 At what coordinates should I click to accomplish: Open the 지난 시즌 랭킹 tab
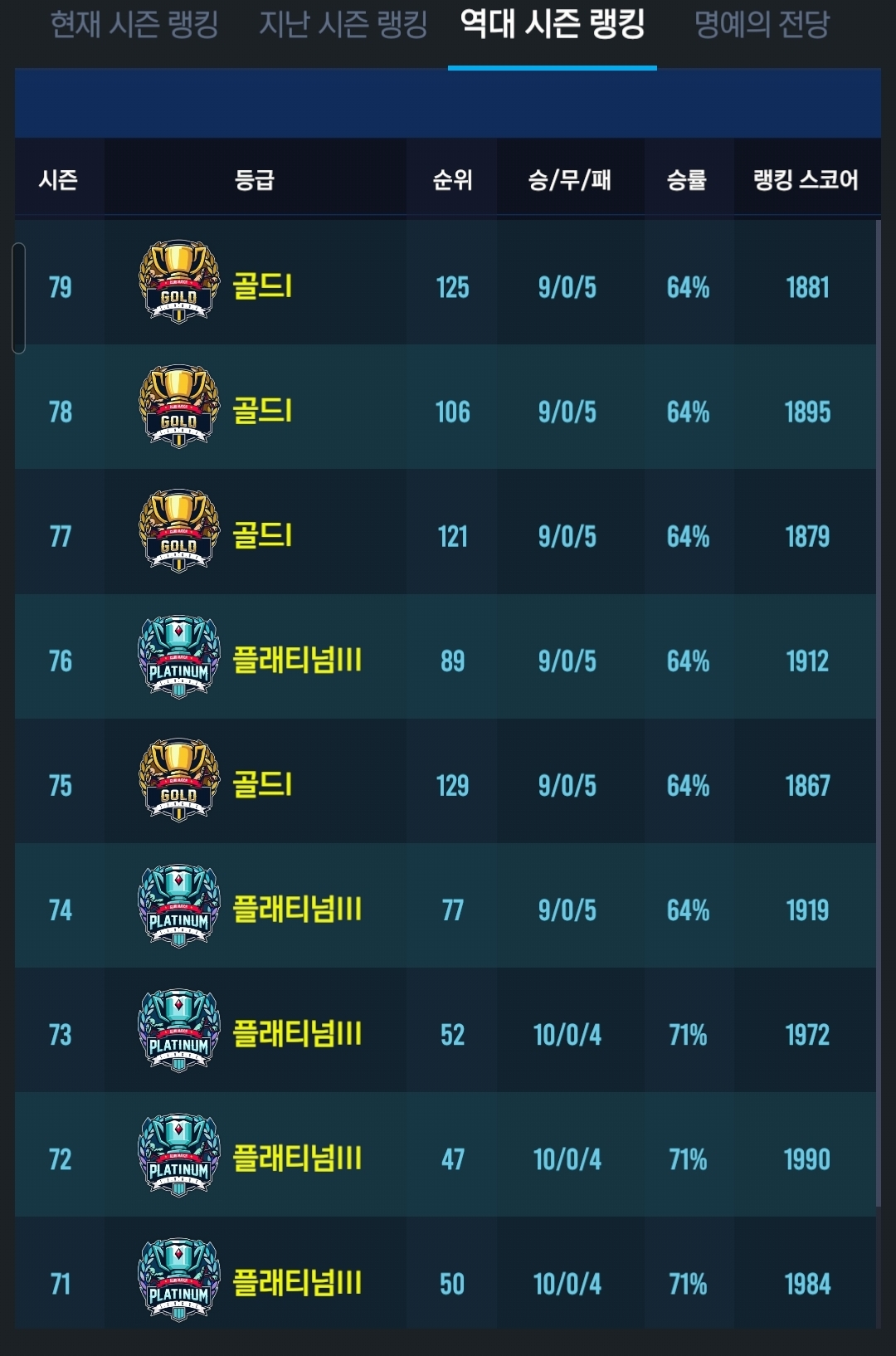pyautogui.click(x=343, y=25)
